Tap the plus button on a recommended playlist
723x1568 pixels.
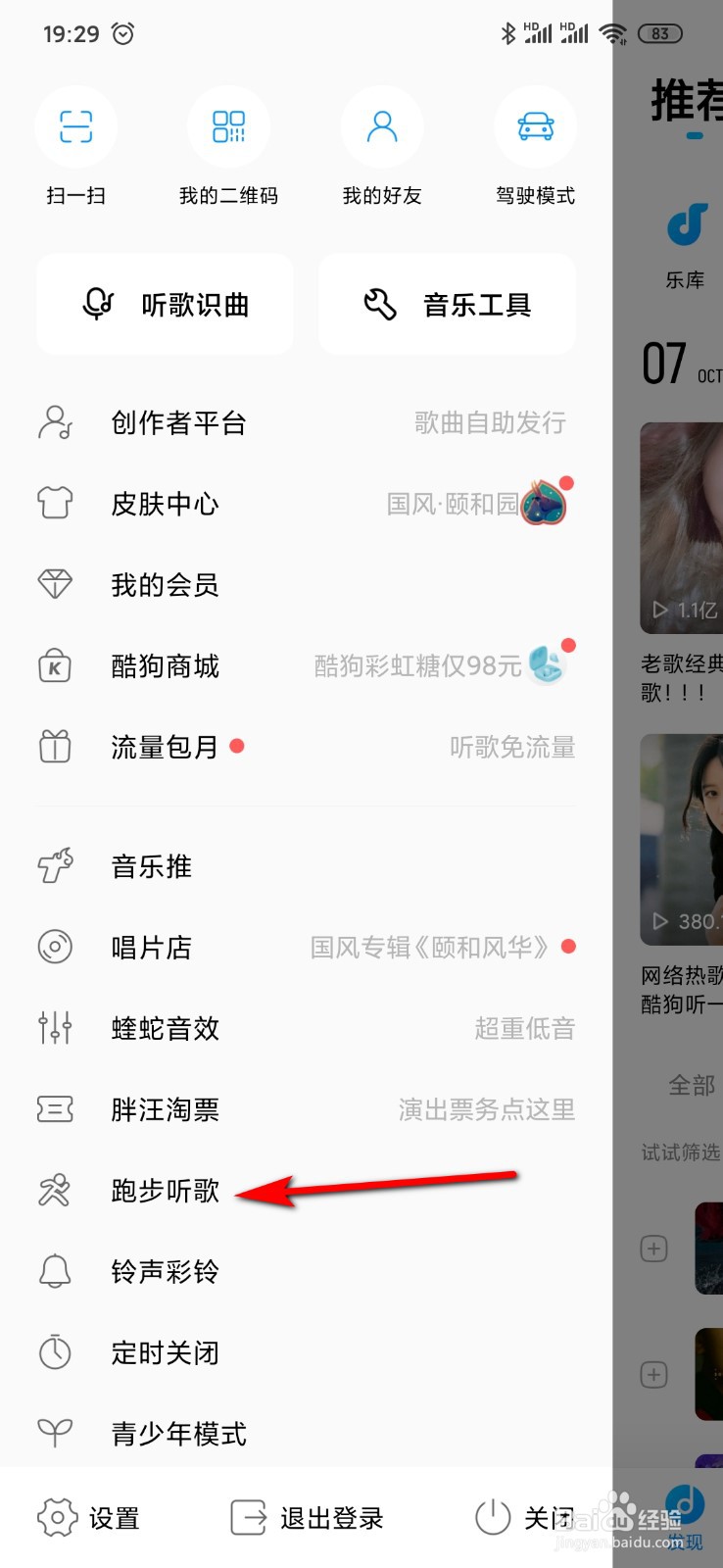click(x=652, y=1249)
